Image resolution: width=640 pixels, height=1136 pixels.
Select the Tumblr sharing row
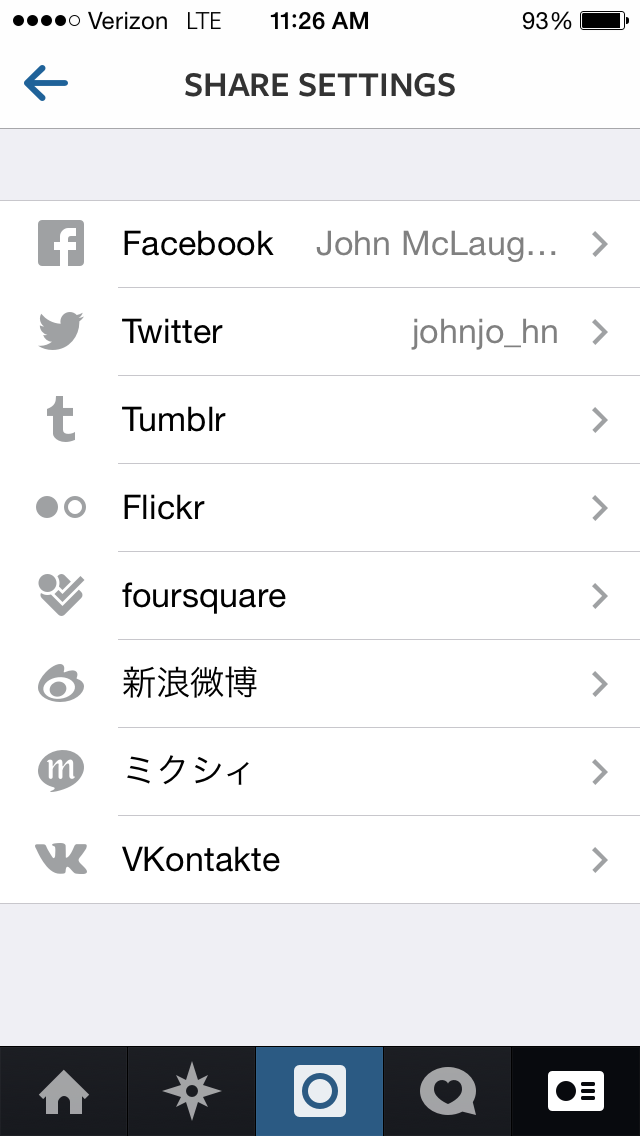click(x=320, y=419)
